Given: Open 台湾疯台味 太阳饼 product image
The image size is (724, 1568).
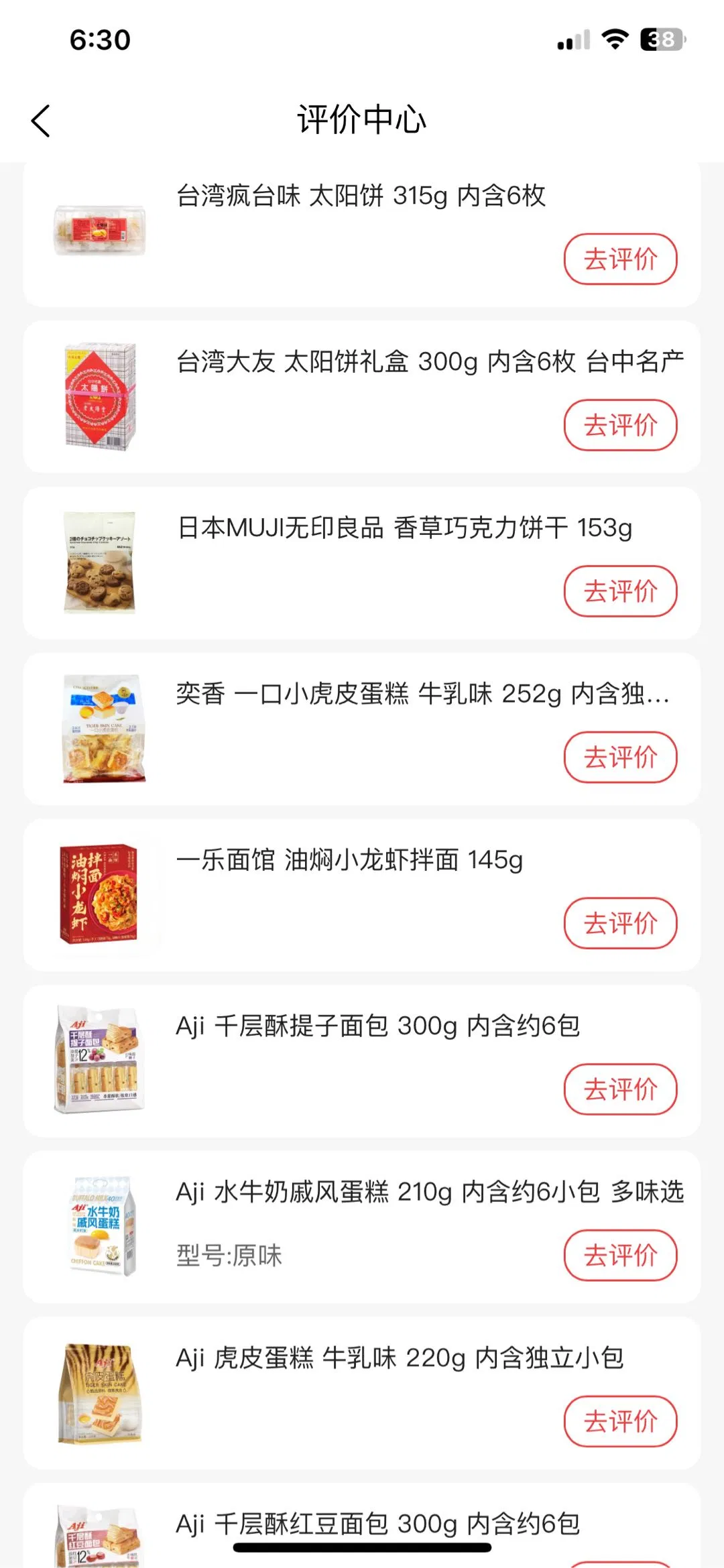Looking at the screenshot, I should [x=100, y=231].
